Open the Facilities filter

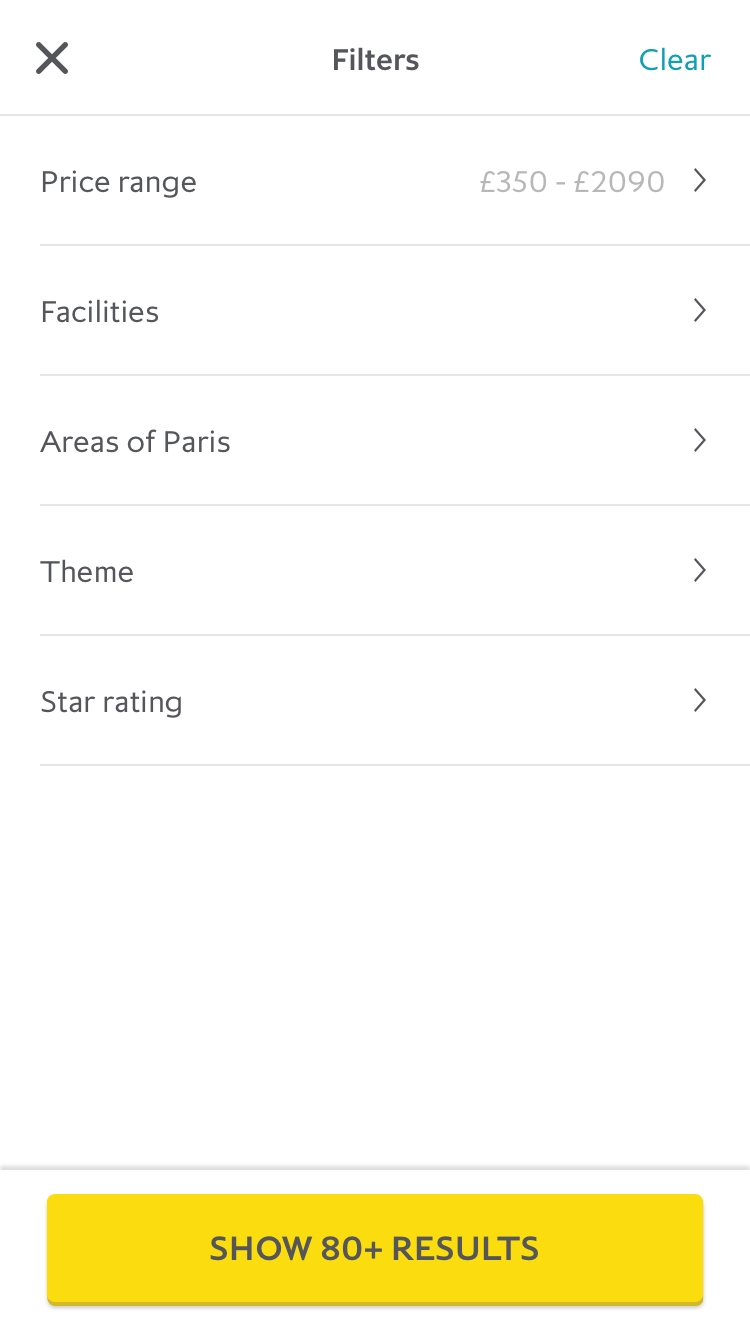pos(375,311)
